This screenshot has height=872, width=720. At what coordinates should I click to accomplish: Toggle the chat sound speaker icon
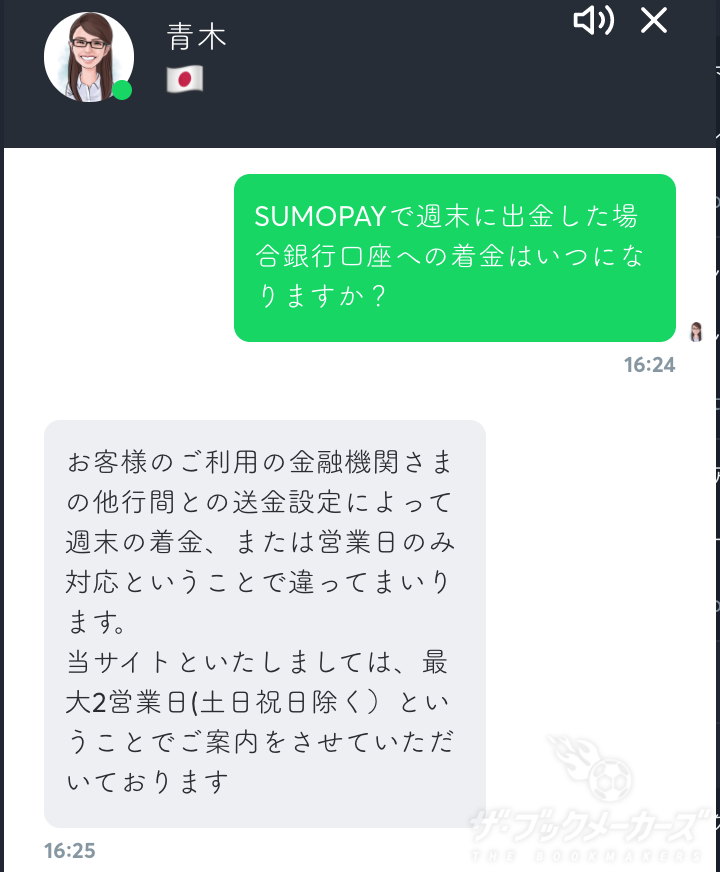[592, 21]
